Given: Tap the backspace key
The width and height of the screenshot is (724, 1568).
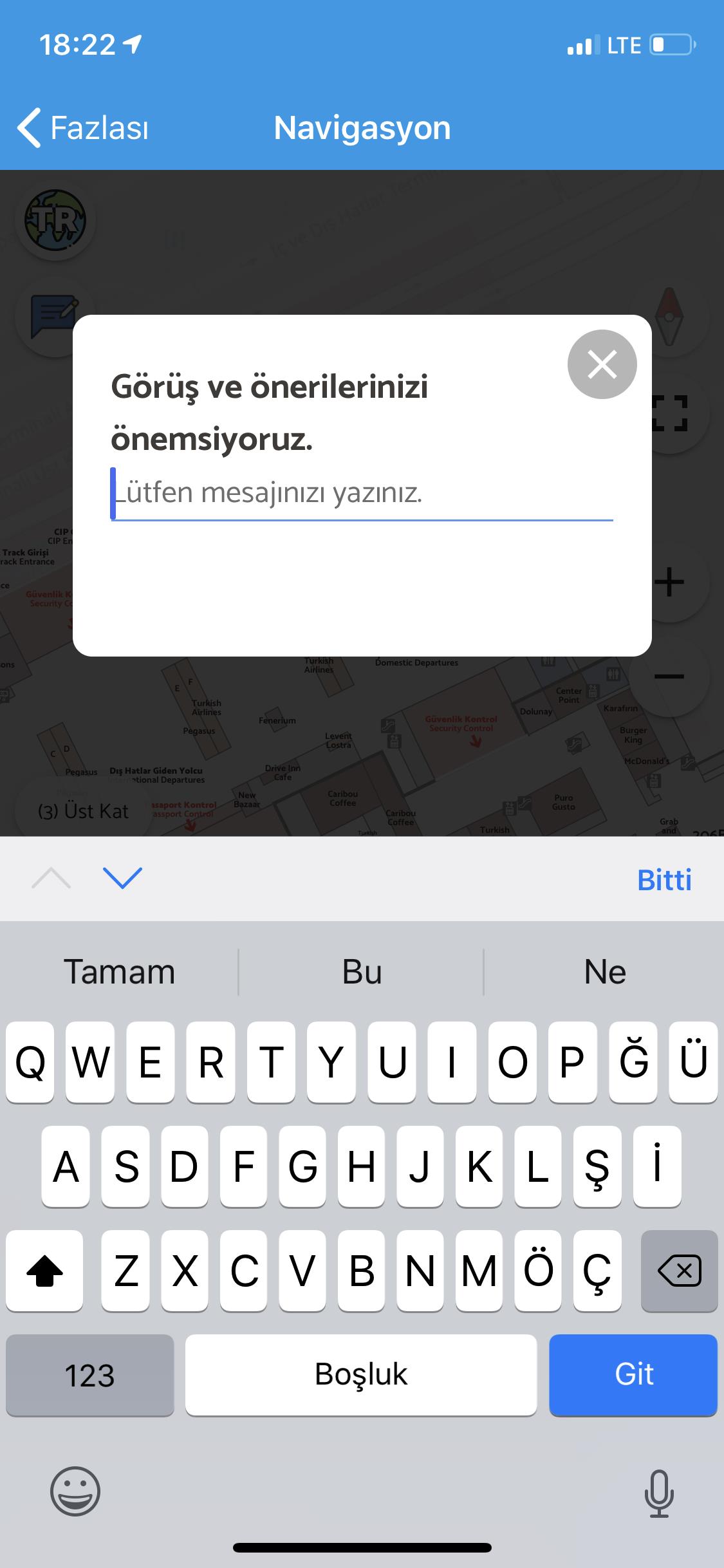Looking at the screenshot, I should [x=680, y=1271].
